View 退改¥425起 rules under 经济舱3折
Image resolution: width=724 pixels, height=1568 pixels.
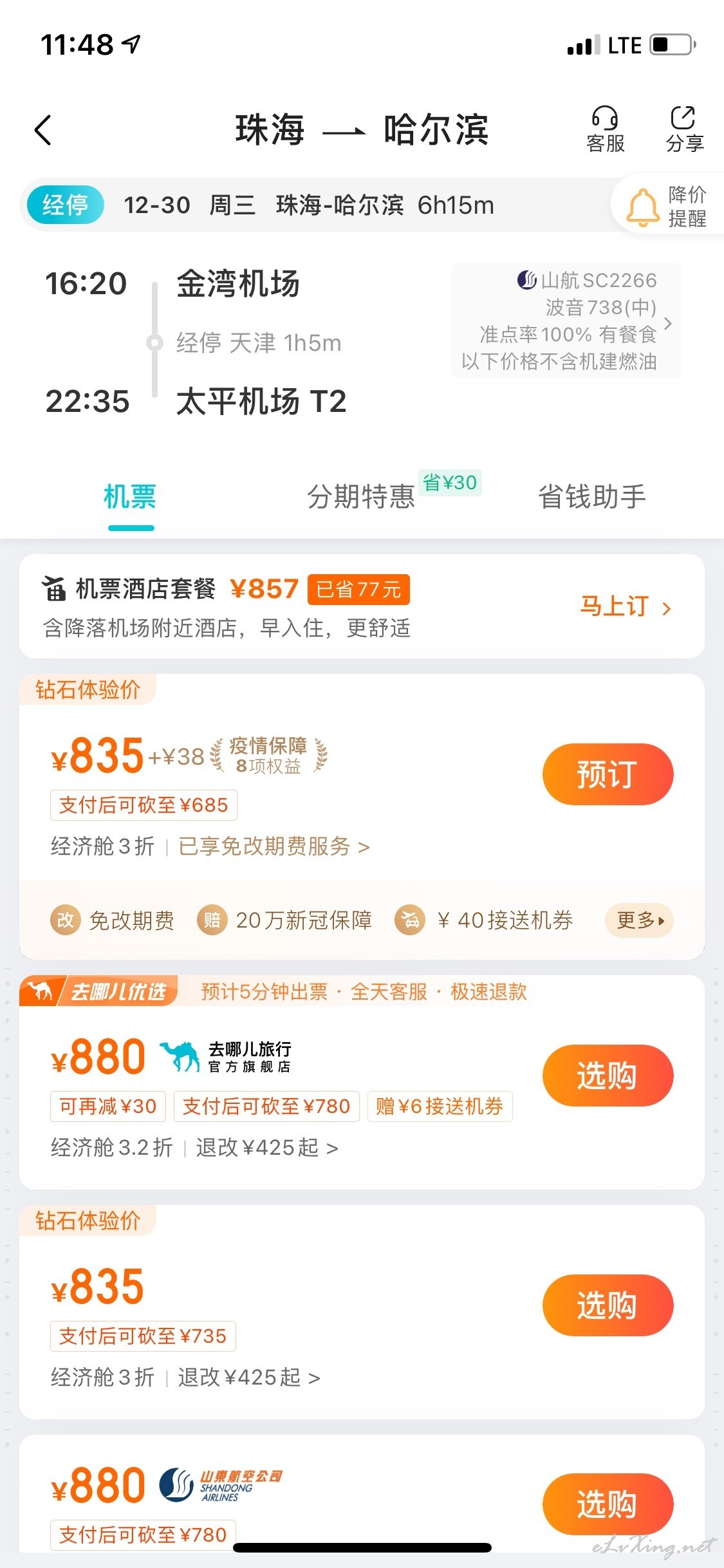[x=249, y=1377]
